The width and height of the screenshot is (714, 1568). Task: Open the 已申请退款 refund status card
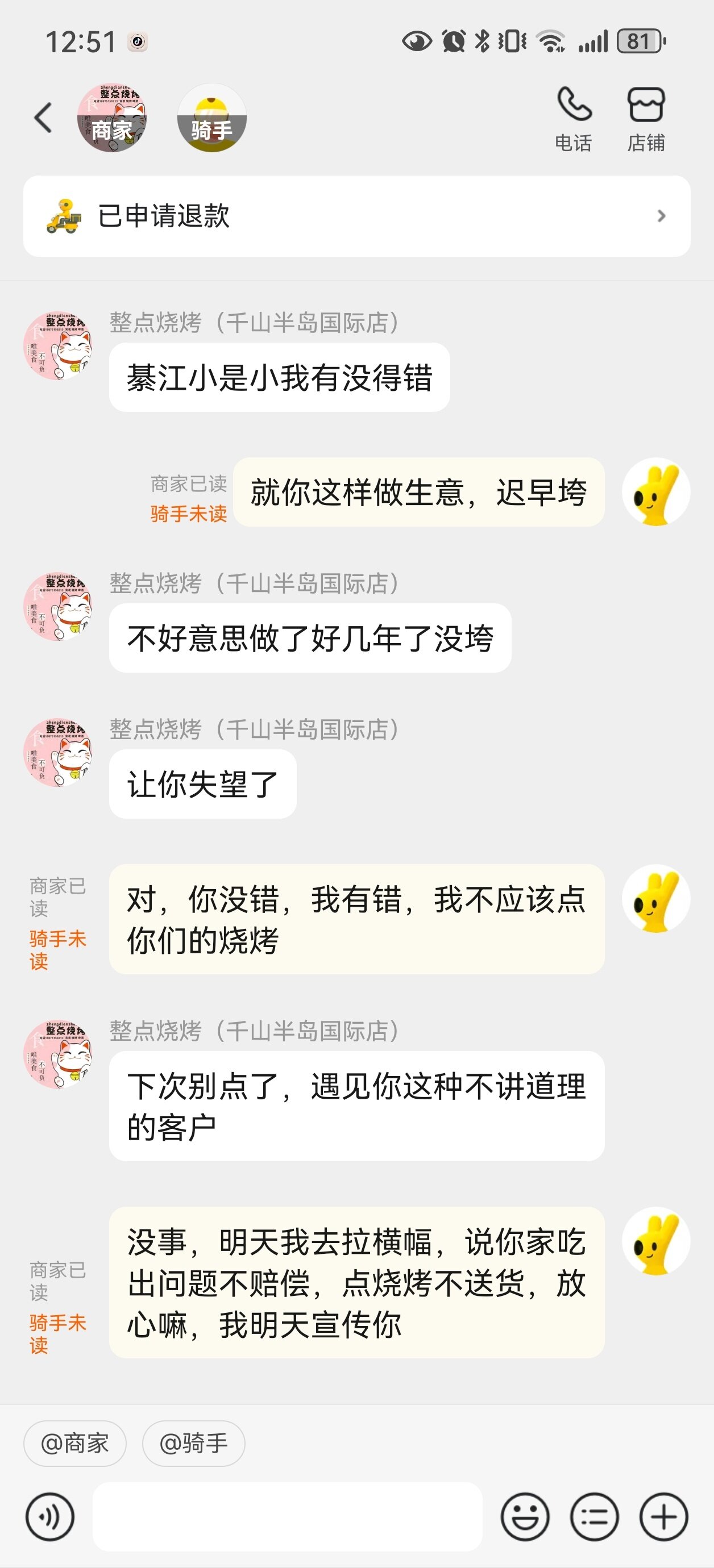(x=356, y=216)
